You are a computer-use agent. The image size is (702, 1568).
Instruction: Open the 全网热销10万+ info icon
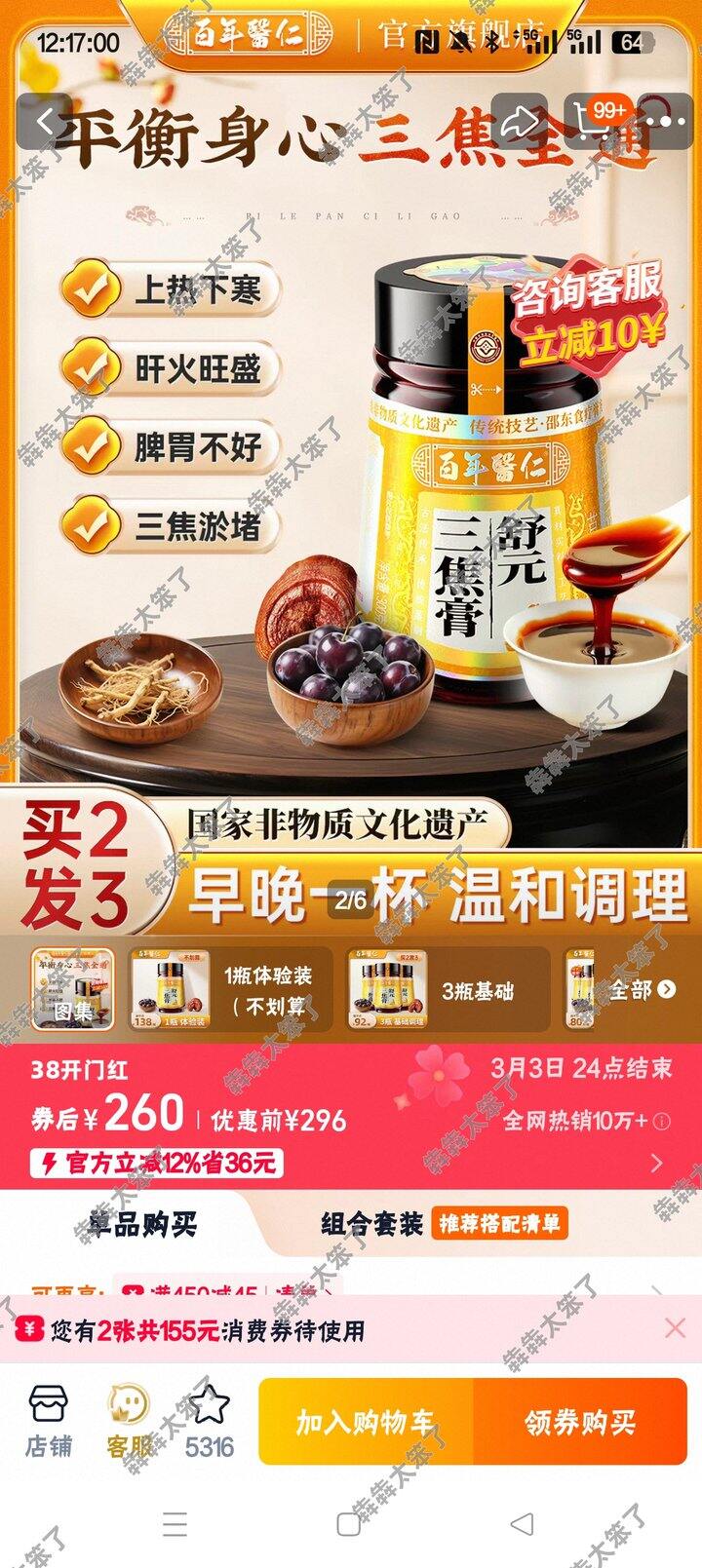click(662, 1121)
